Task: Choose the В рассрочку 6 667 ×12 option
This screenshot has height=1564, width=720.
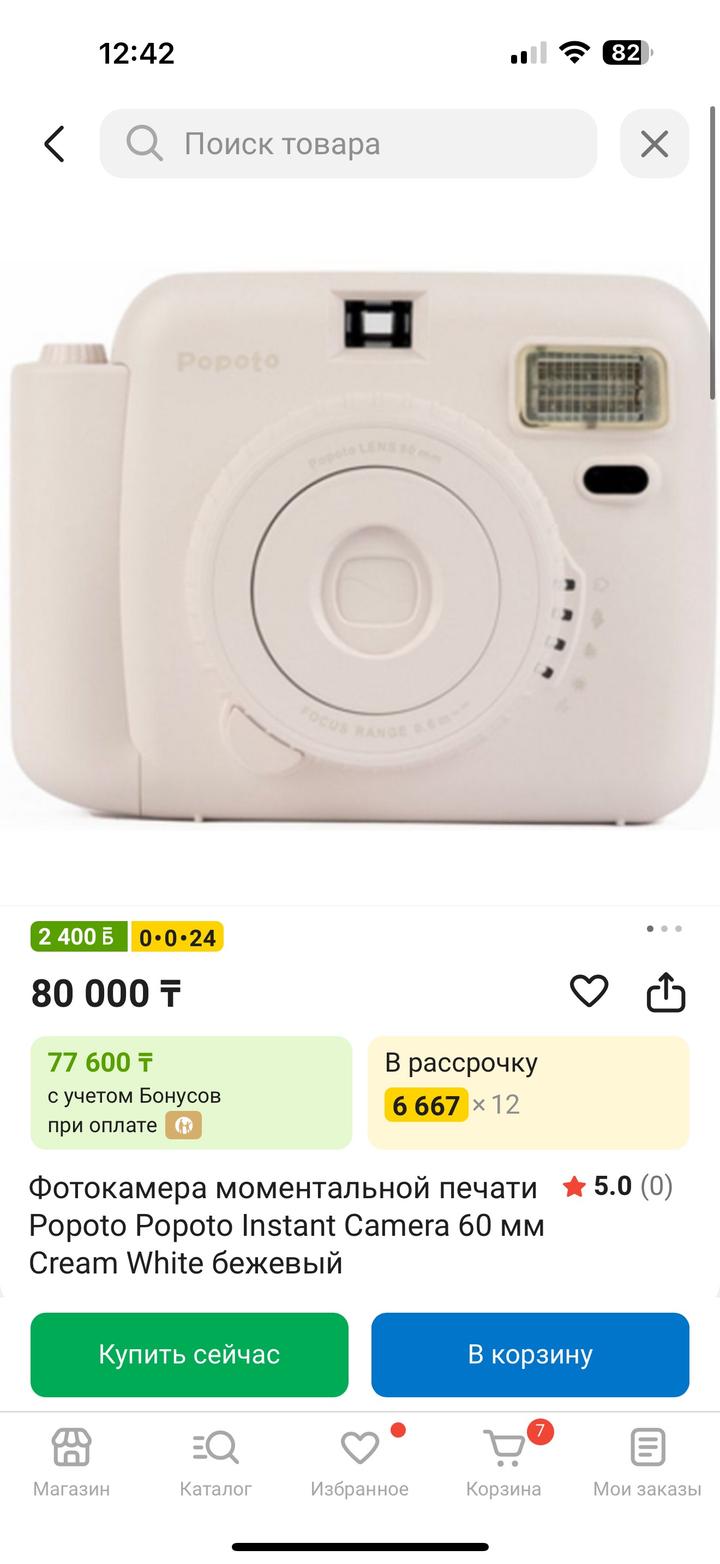Action: click(528, 1092)
